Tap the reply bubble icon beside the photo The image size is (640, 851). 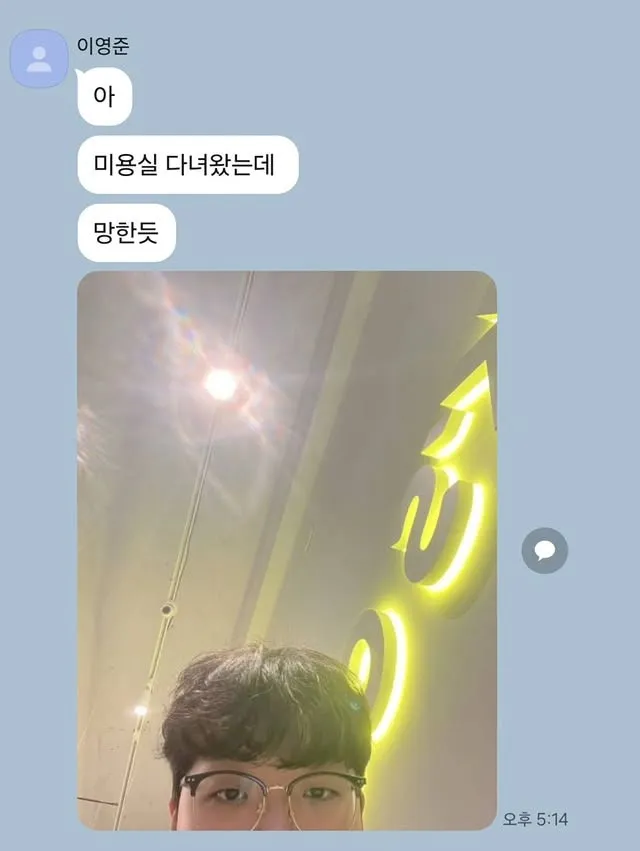(x=545, y=550)
